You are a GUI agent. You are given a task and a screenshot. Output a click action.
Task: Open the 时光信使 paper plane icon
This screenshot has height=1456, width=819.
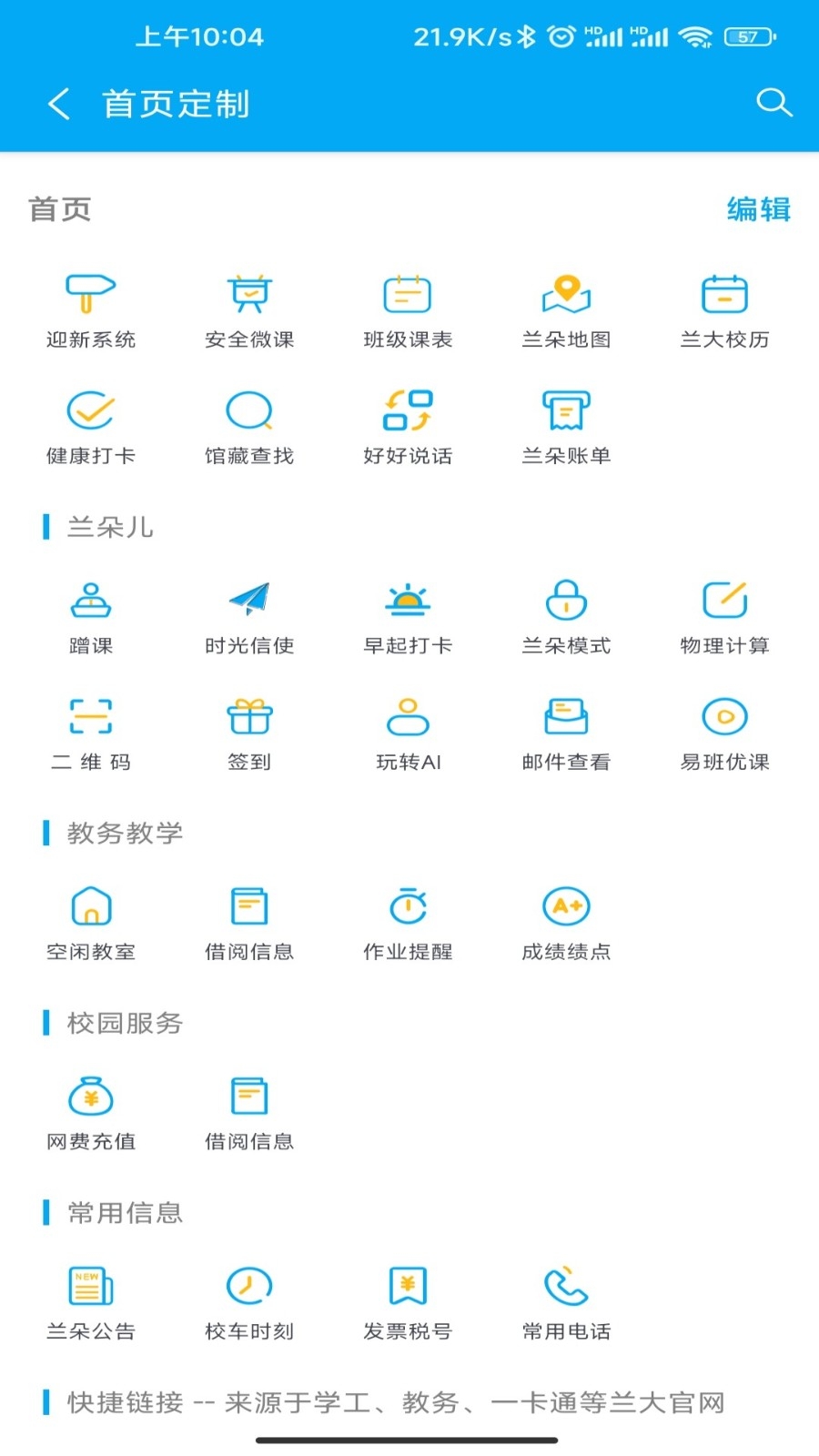[x=248, y=615]
